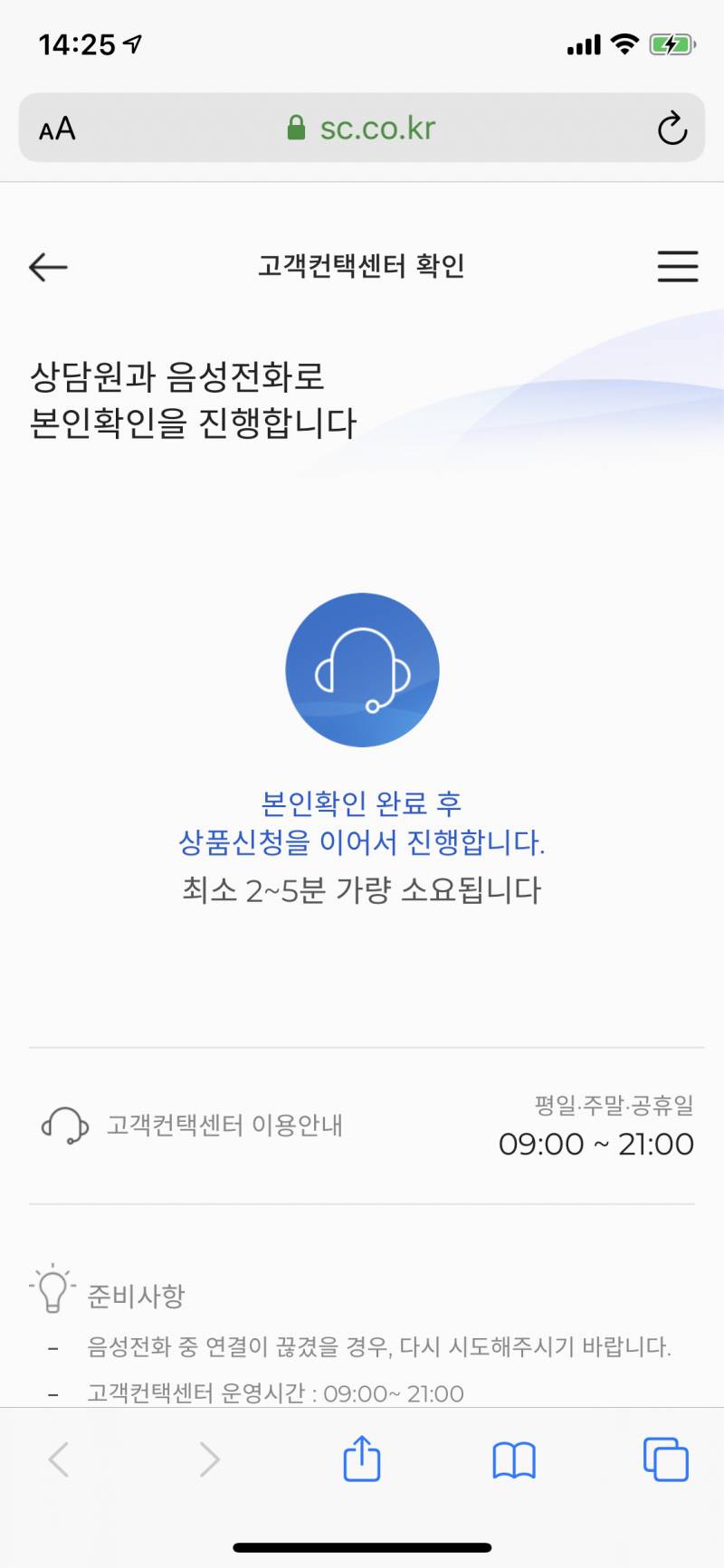Tap the padlock icon in address bar
724x1568 pixels.
pos(297,127)
